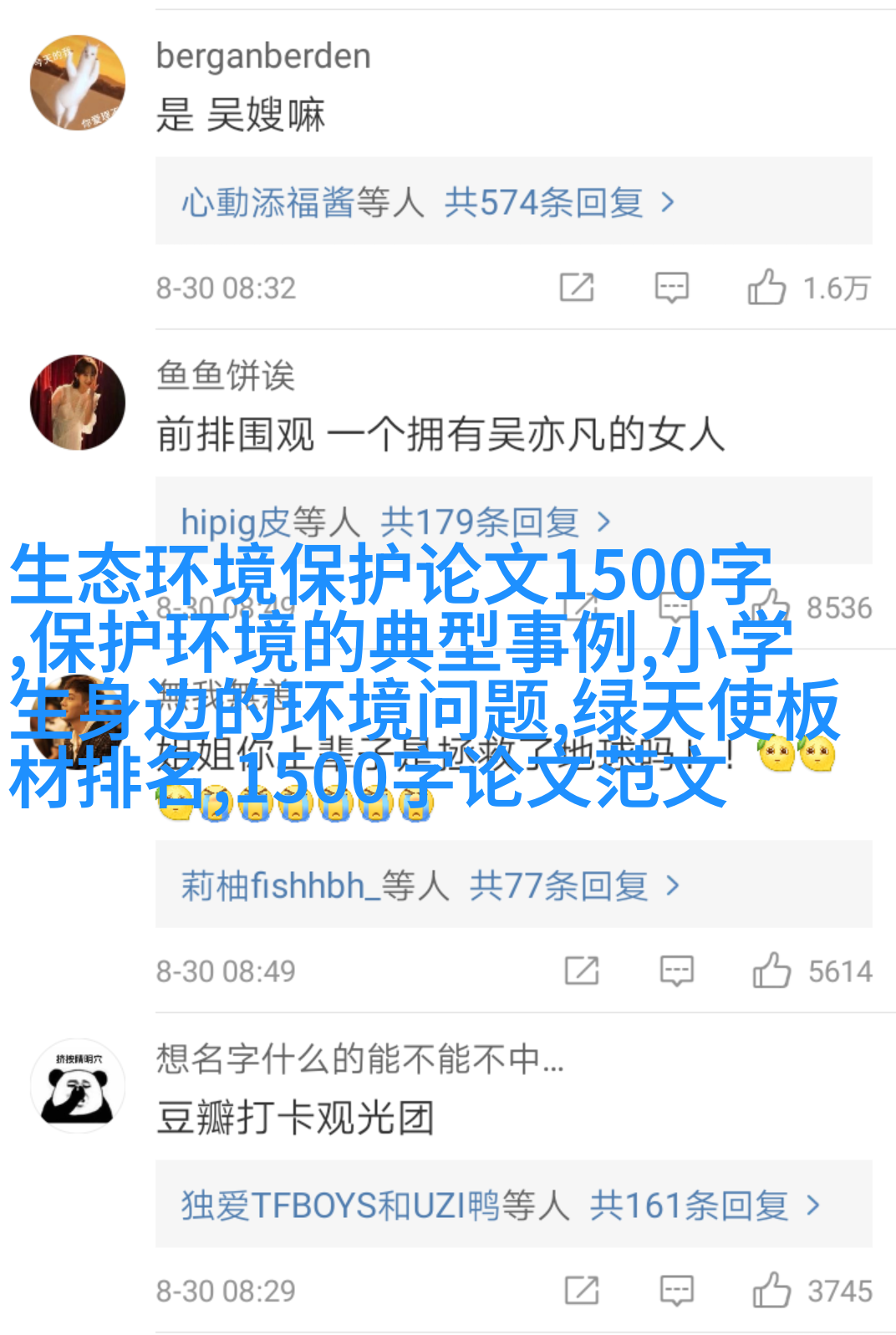The width and height of the screenshot is (896, 1335).
Task: Open 鱼鱼饼诶's profile avatar
Action: [x=78, y=402]
